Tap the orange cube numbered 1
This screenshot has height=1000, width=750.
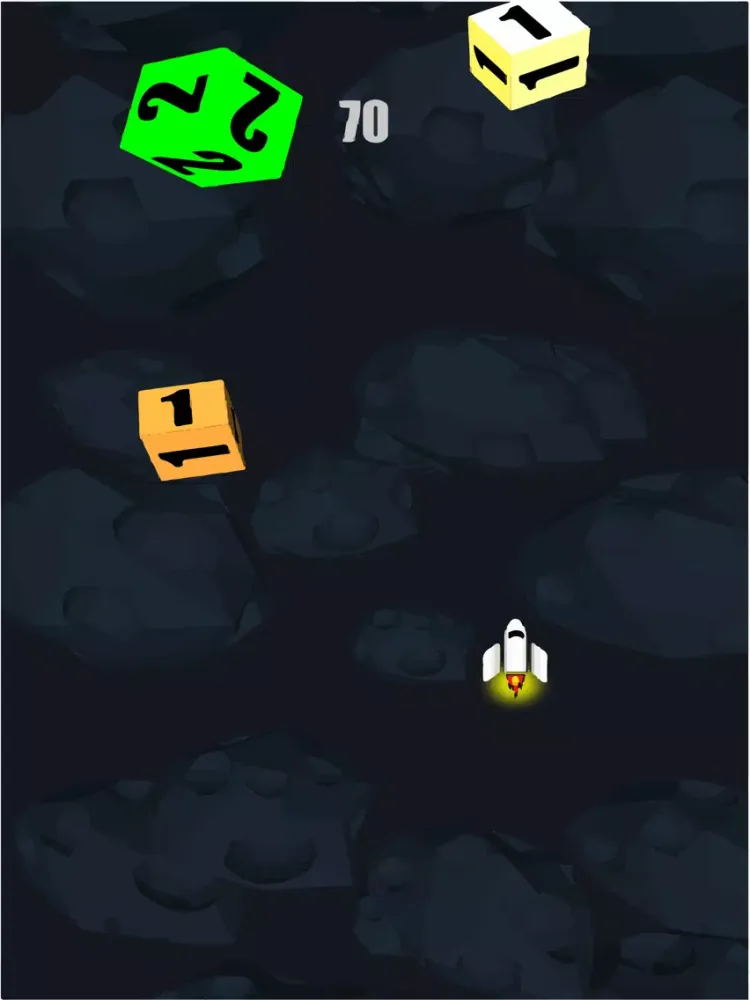coord(191,430)
